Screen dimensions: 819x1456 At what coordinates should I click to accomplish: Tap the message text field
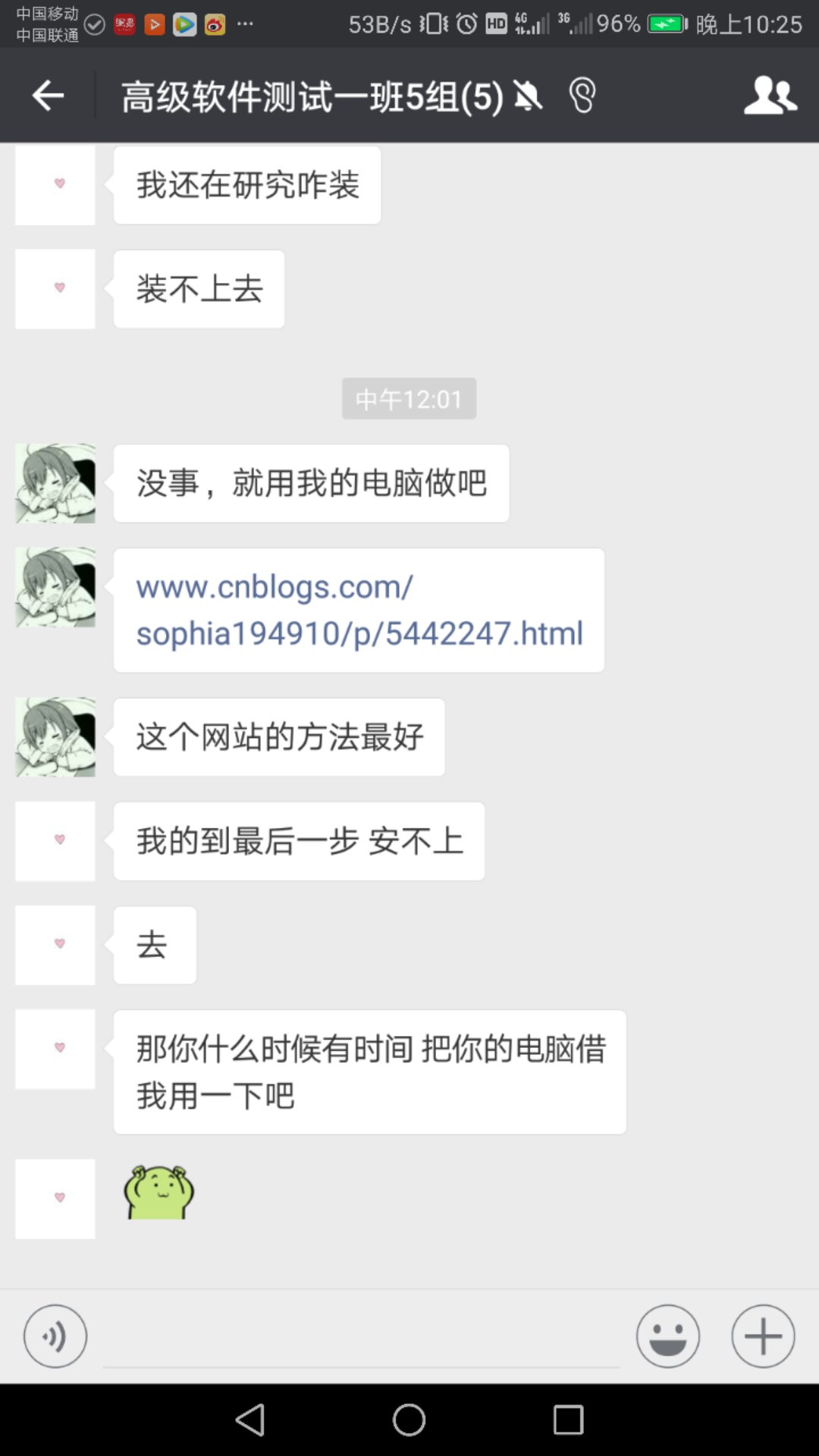coord(361,1336)
